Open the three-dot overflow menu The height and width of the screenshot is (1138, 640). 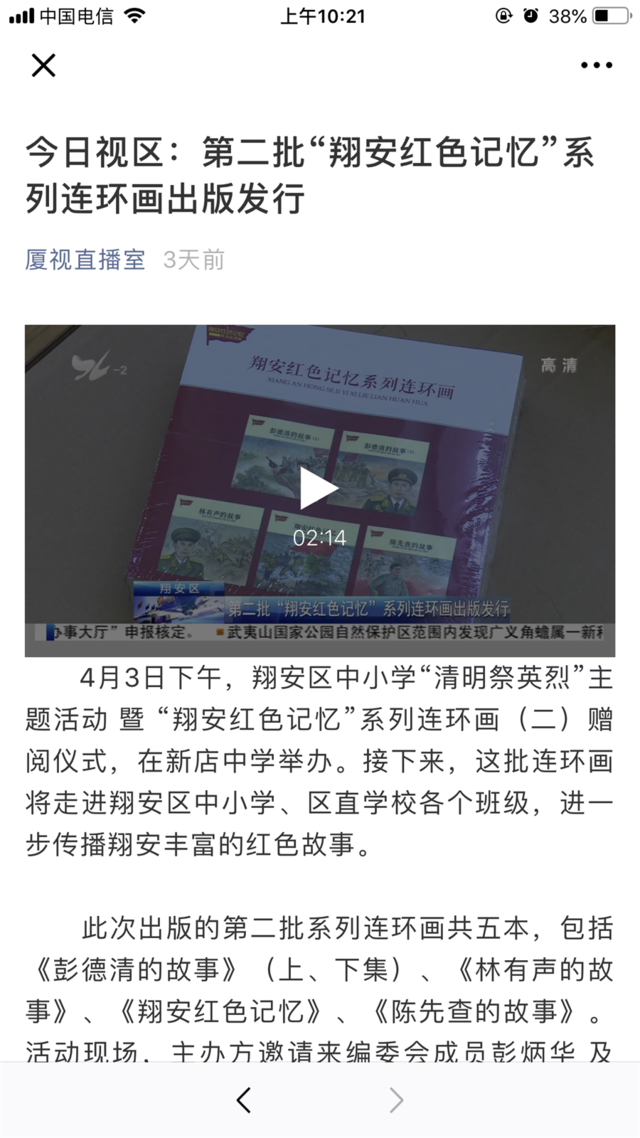(596, 66)
